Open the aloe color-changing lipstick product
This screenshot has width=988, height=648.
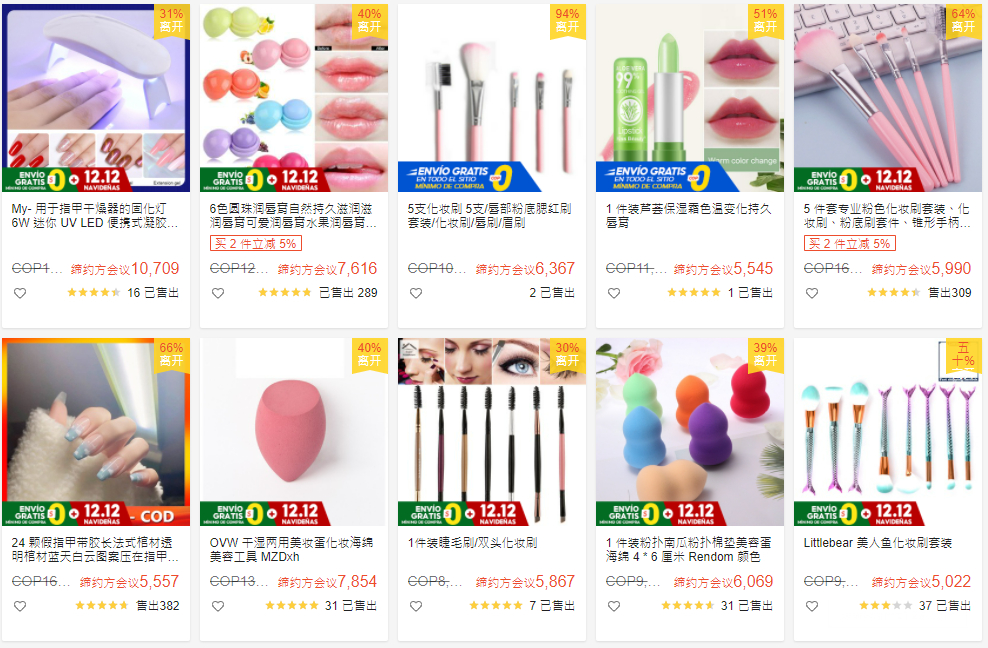pyautogui.click(x=690, y=98)
